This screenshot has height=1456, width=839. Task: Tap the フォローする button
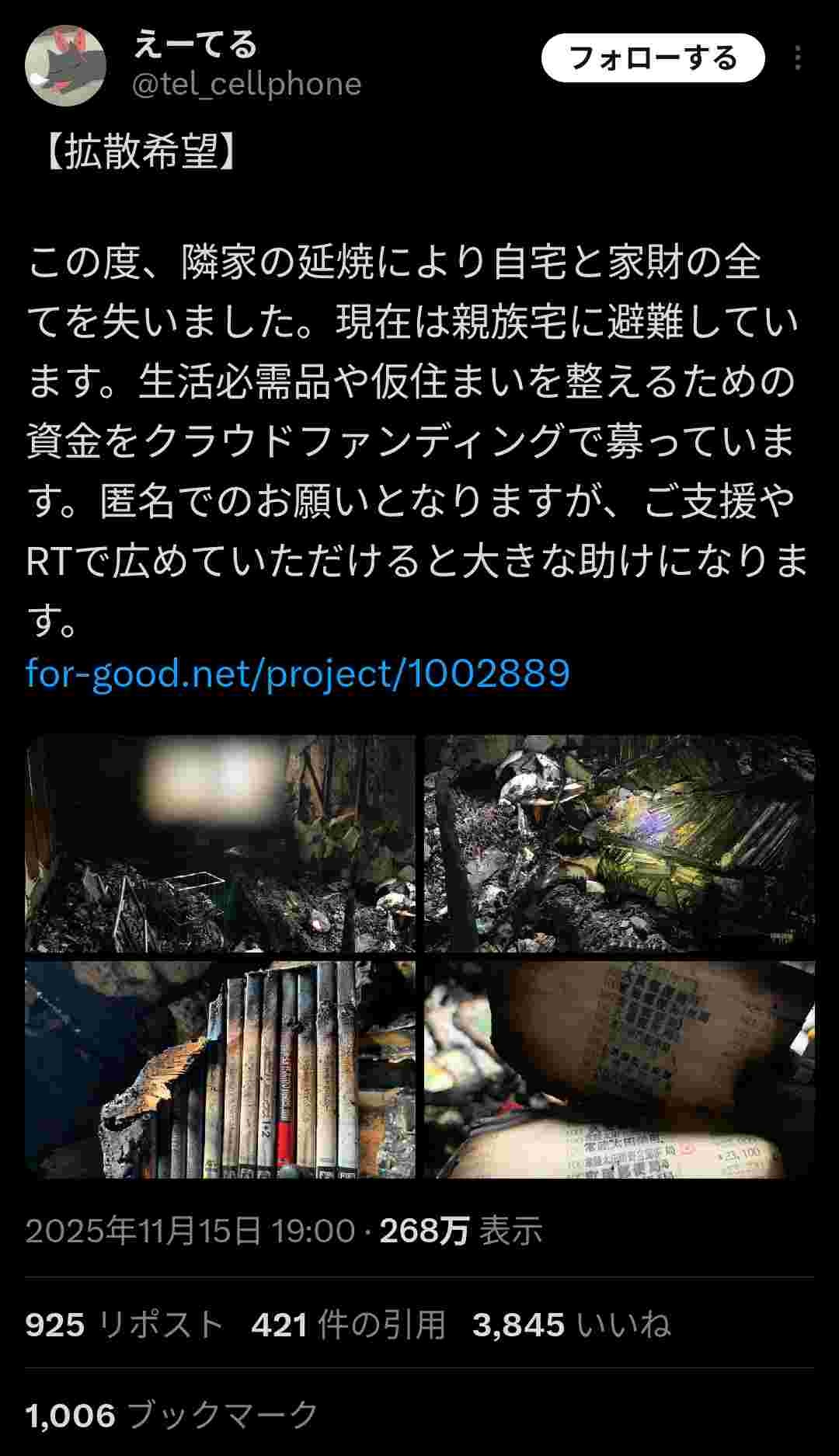pyautogui.click(x=653, y=58)
